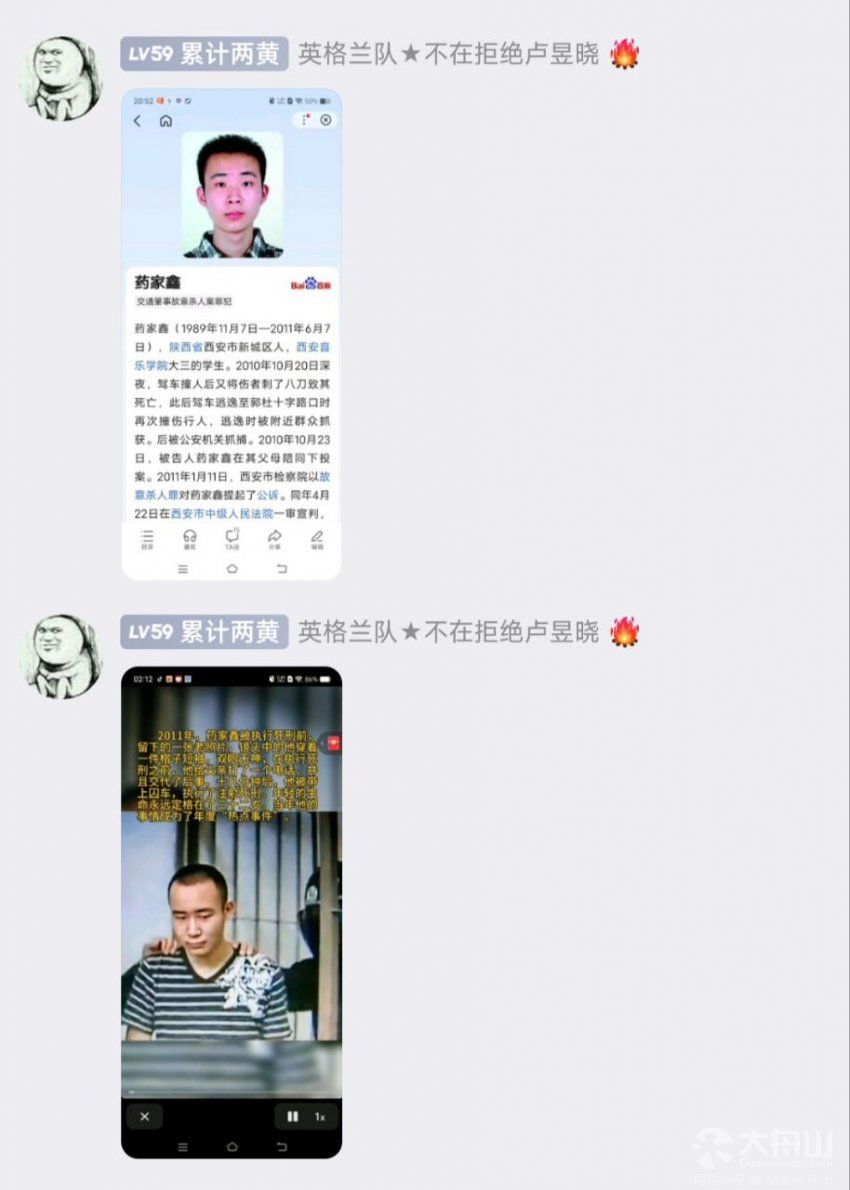The width and height of the screenshot is (850, 1190).
Task: Tap username 英格兰队★不在拒绝卢昱晓 above the video screenshot
Action: [x=448, y=632]
